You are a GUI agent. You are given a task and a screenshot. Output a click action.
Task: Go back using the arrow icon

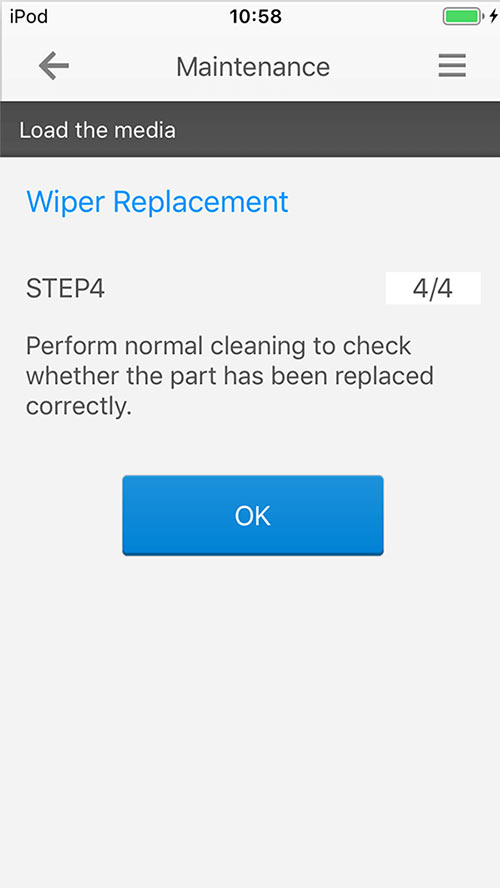54,66
